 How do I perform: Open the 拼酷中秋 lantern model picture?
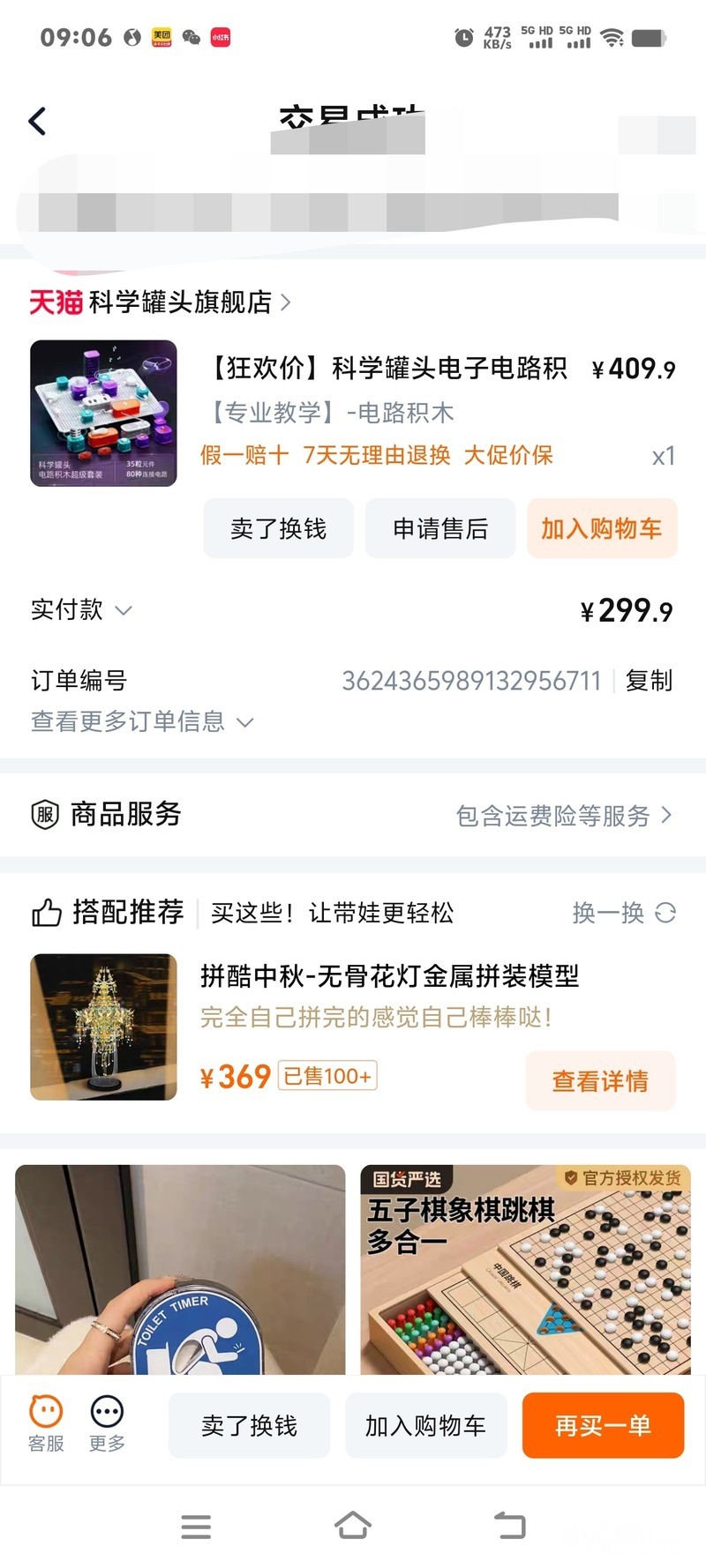click(x=103, y=1027)
